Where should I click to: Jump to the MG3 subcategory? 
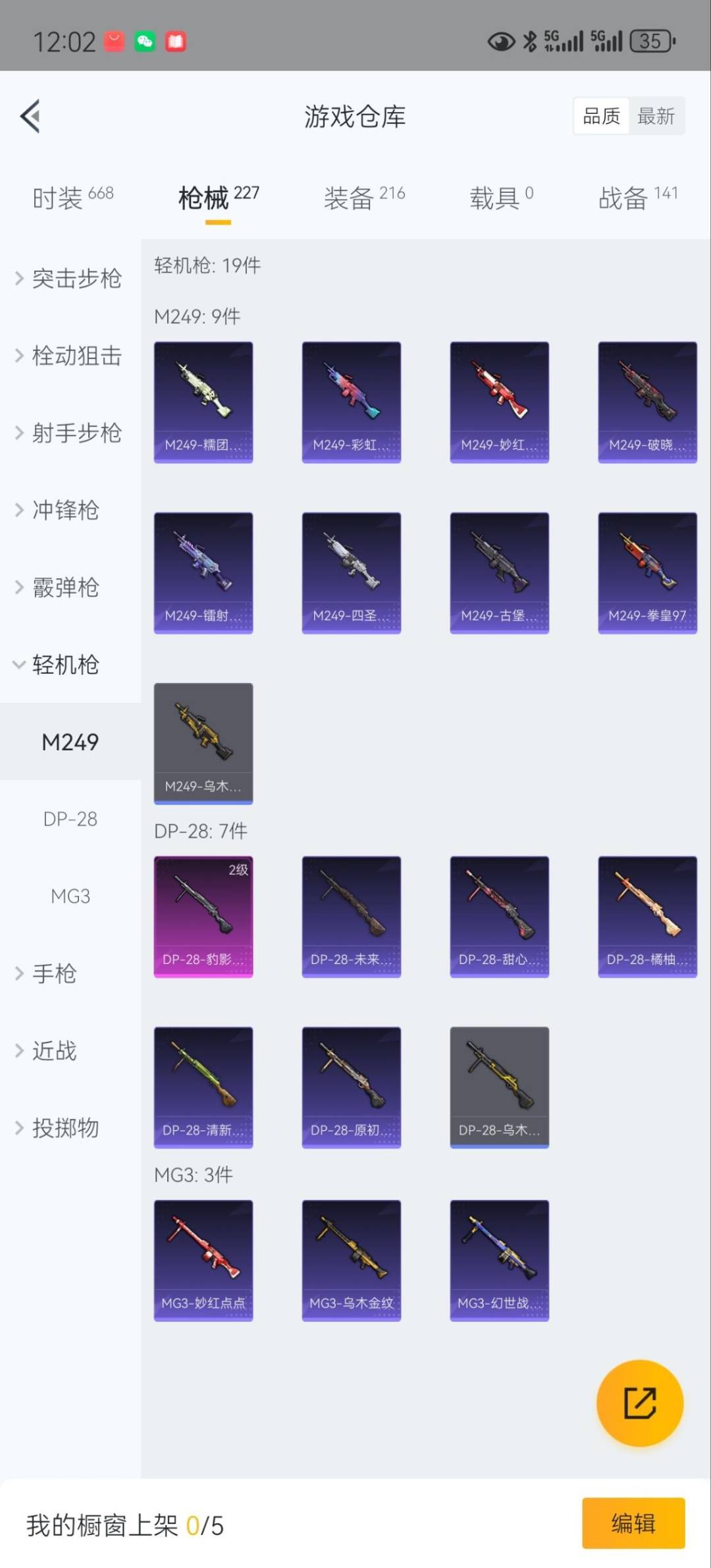pyautogui.click(x=70, y=896)
